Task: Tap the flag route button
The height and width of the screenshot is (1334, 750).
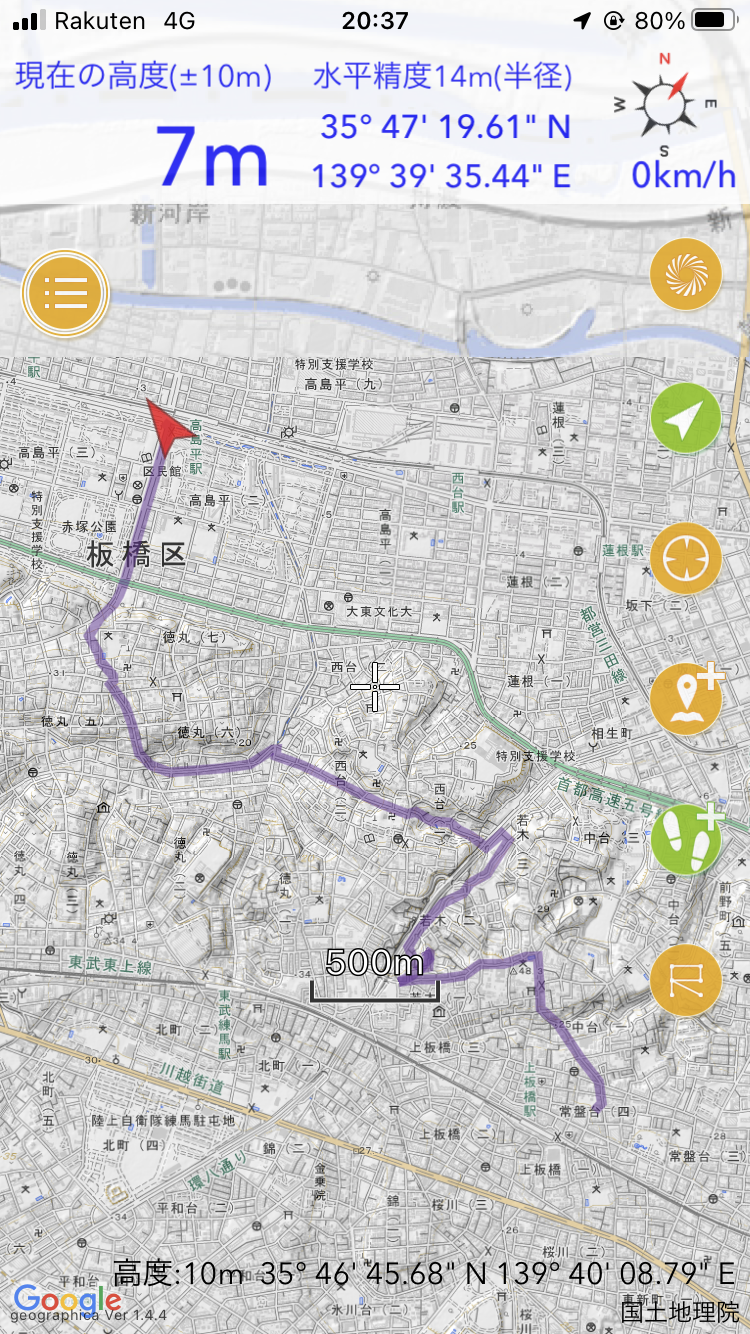Action: pyautogui.click(x=686, y=980)
